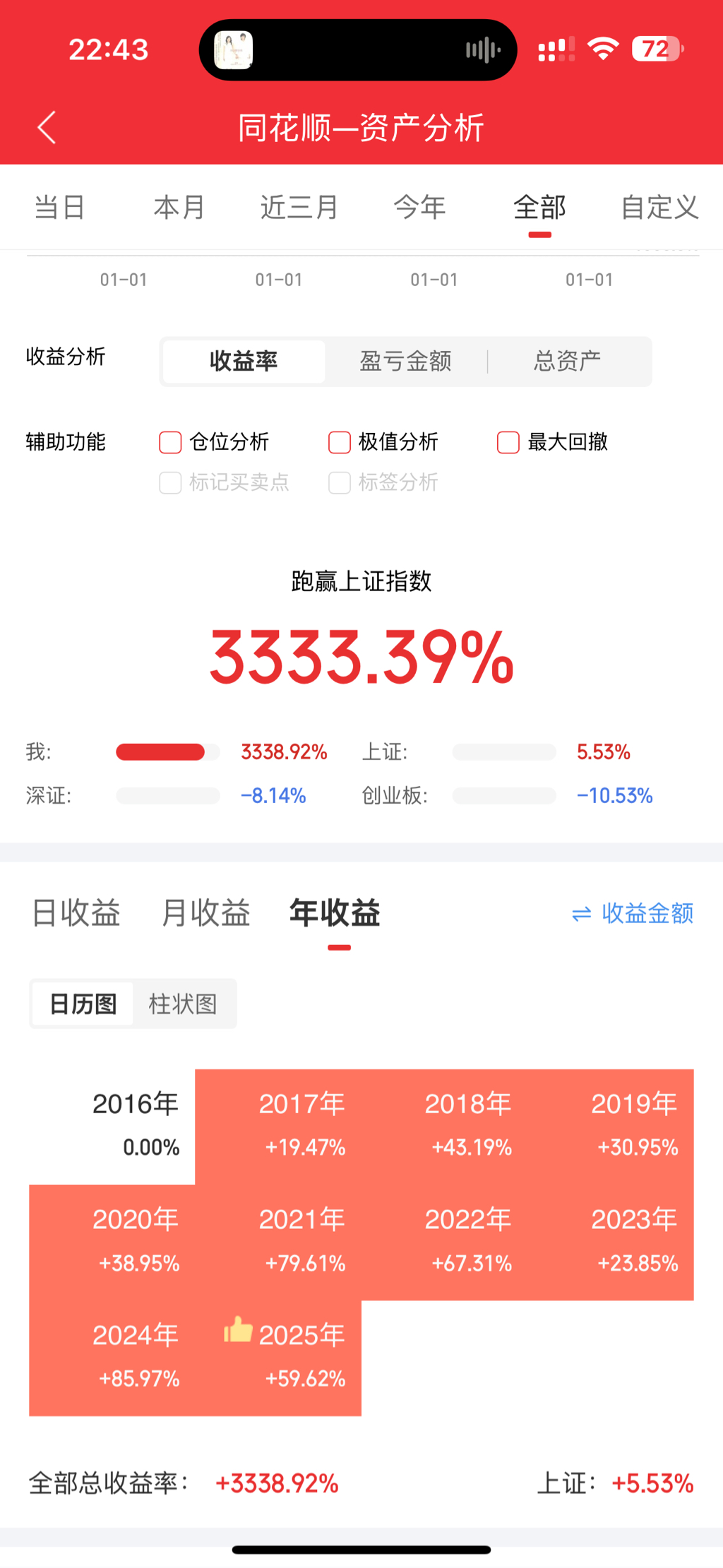The width and height of the screenshot is (723, 1568).
Task: Select the 收益率 segment
Action: pyautogui.click(x=244, y=362)
